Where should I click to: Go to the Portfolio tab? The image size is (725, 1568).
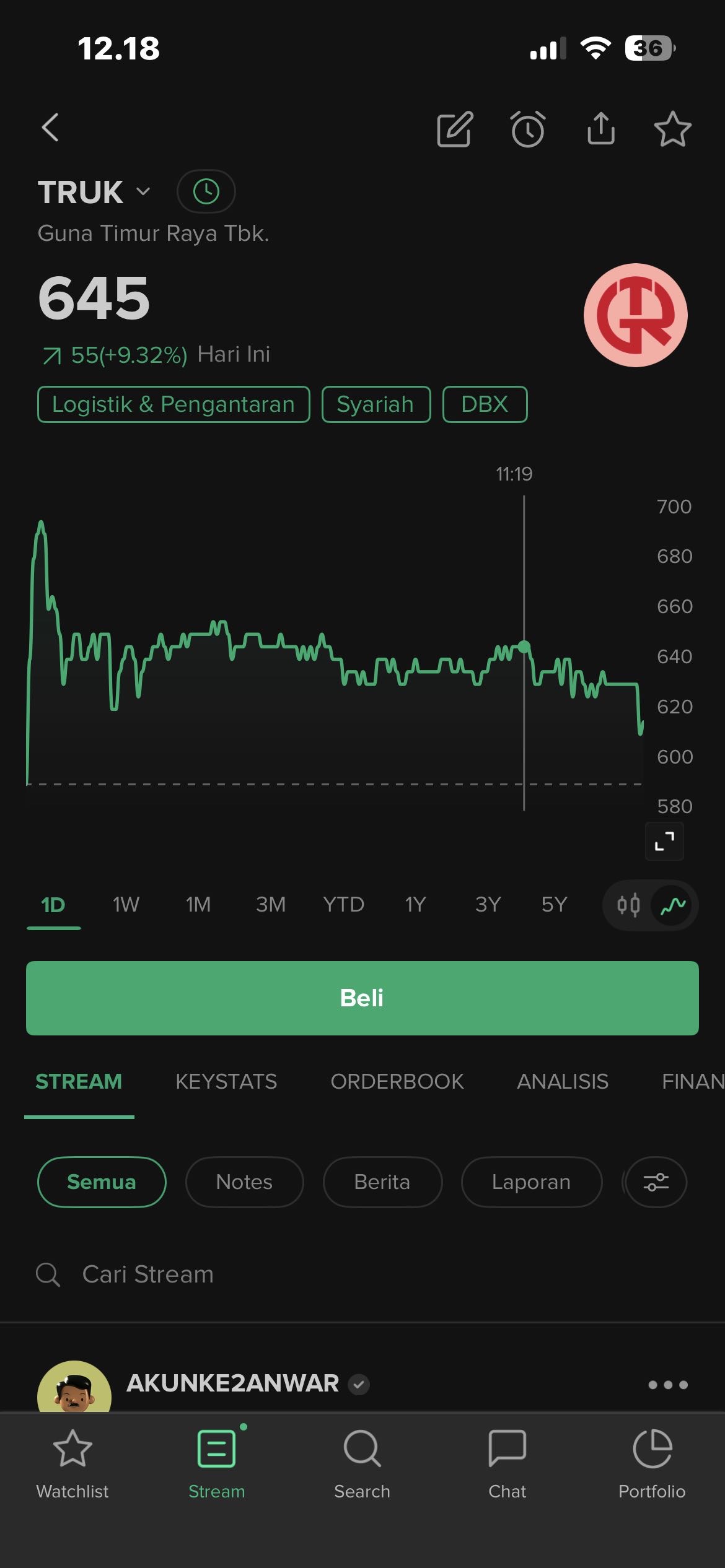[652, 1464]
